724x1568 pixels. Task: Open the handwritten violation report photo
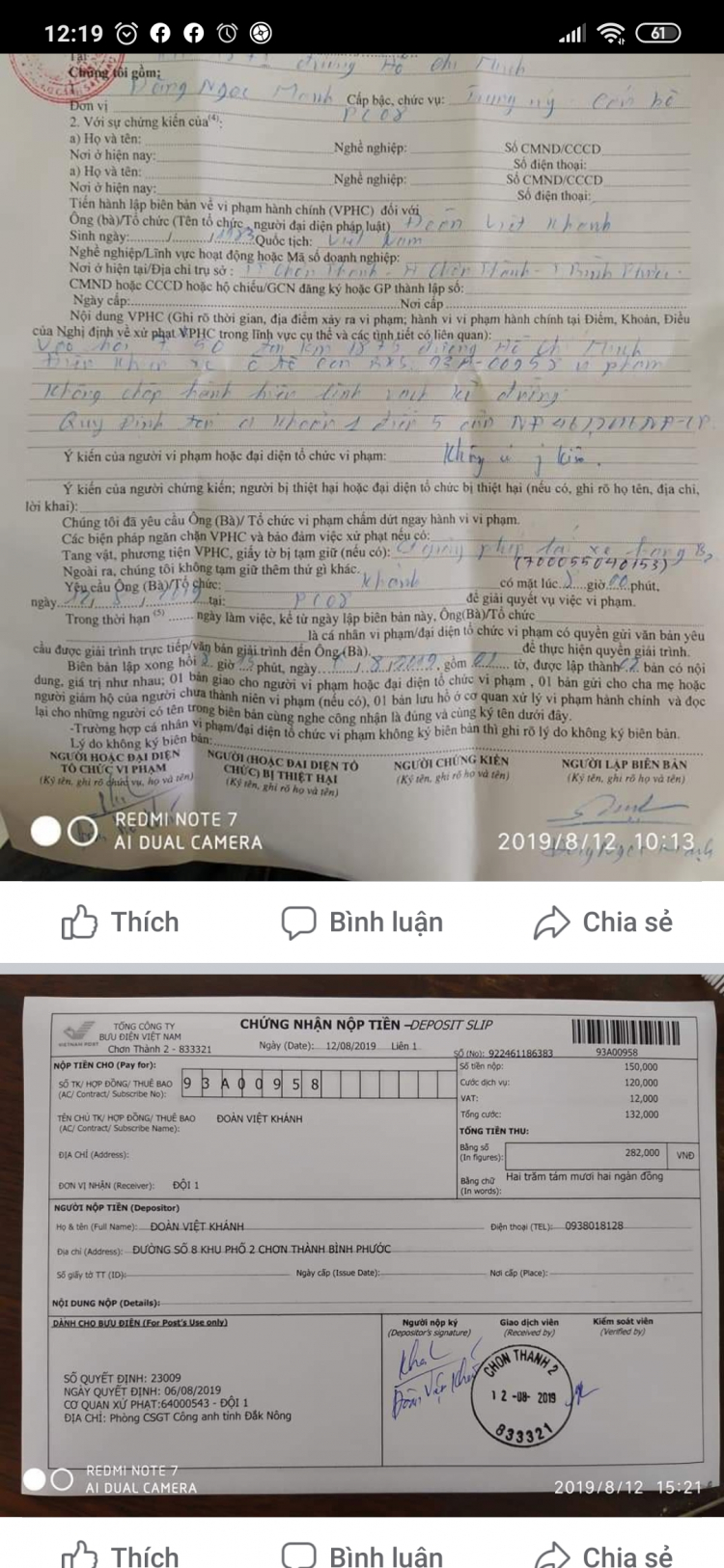(362, 463)
